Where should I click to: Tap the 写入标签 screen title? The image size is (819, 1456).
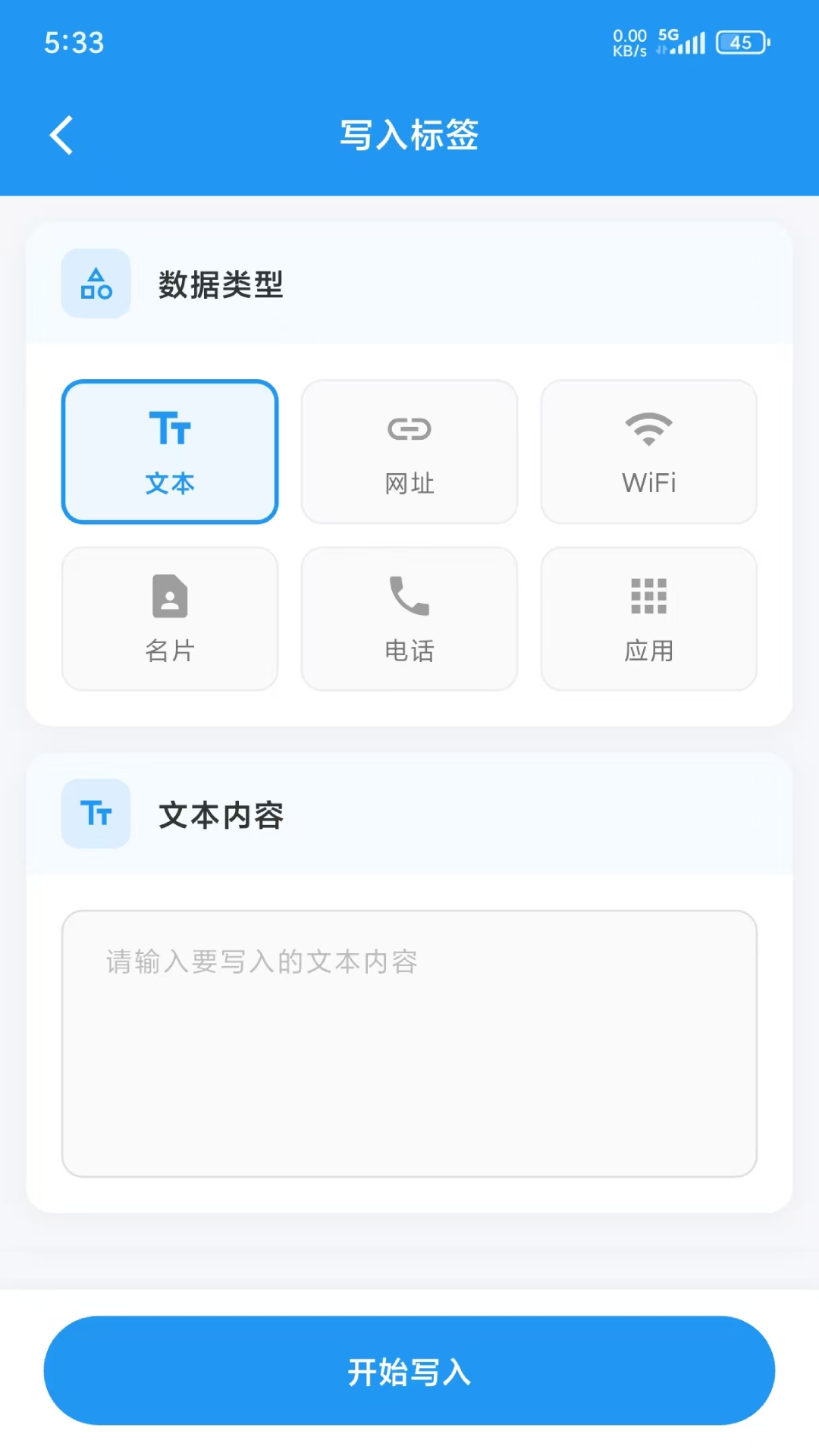click(x=409, y=134)
